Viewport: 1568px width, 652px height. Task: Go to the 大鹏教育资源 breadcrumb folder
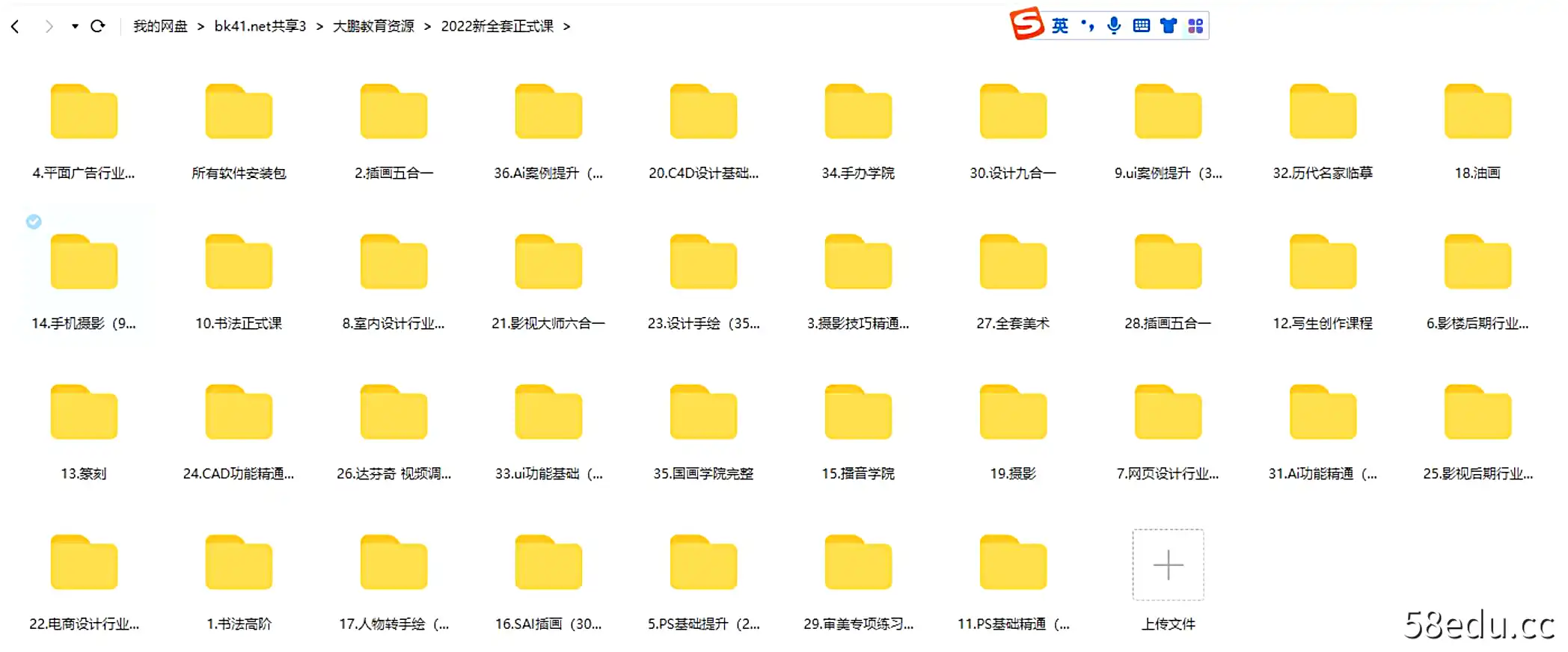tap(373, 26)
